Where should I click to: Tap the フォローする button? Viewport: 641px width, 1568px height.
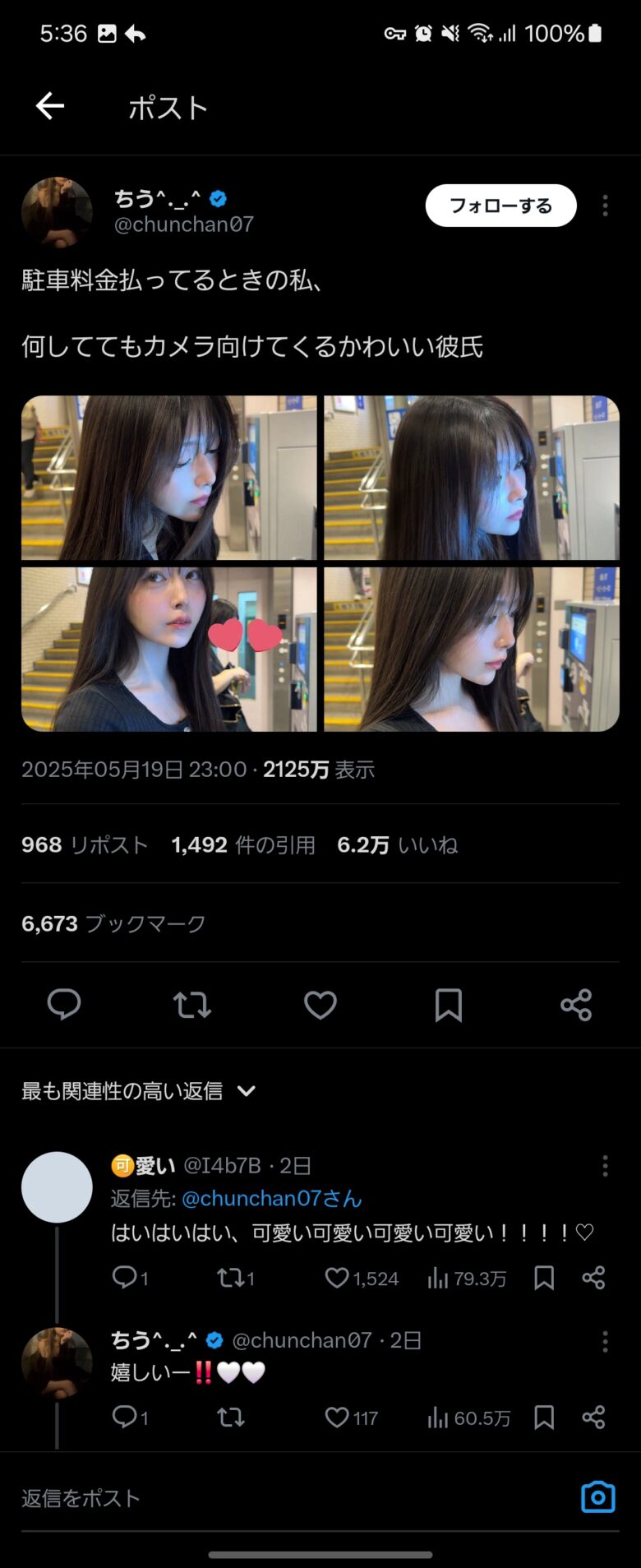coord(500,206)
